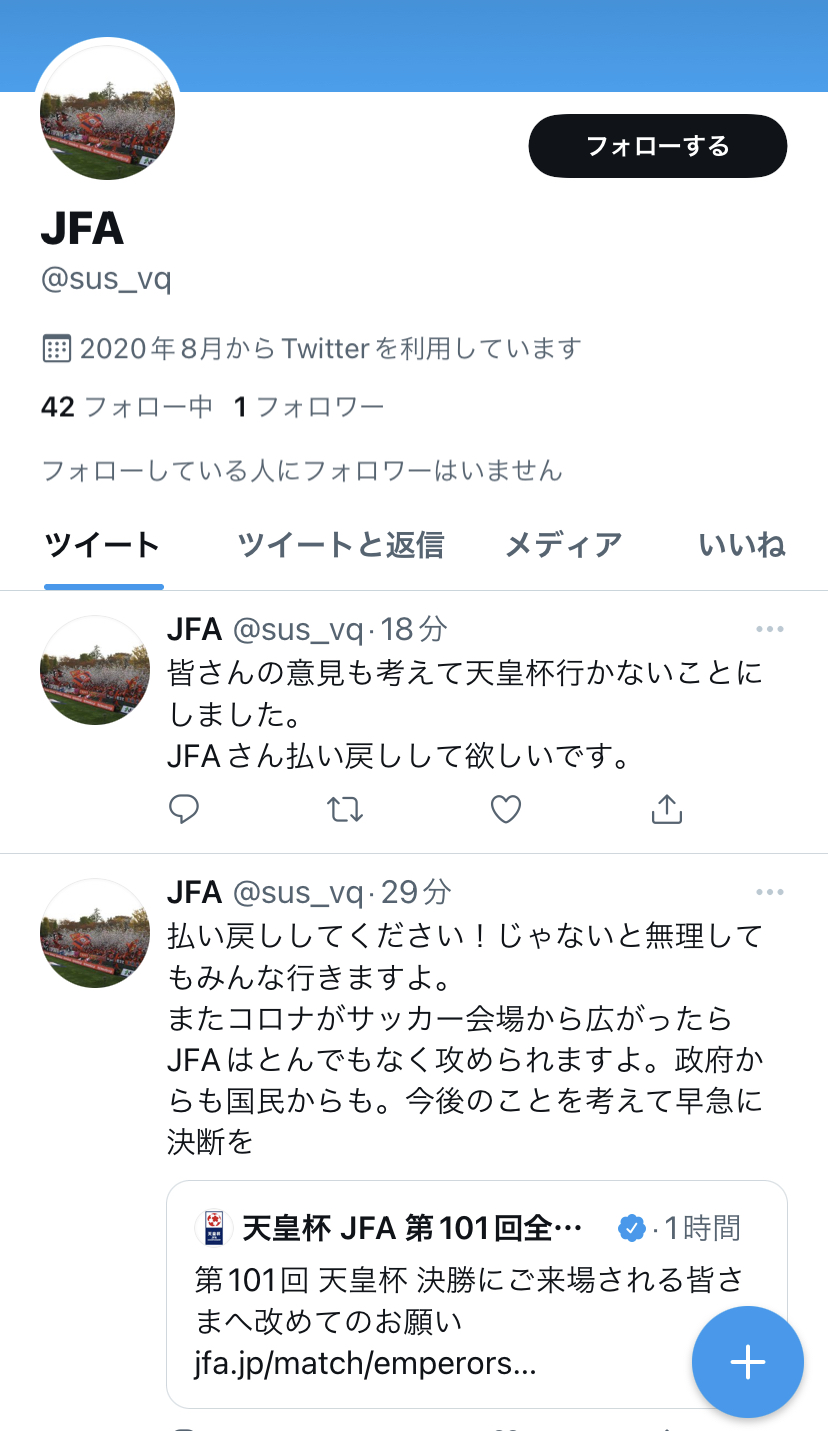Switch to the いいね tab
Viewport: 828px width, 1431px height.
741,545
